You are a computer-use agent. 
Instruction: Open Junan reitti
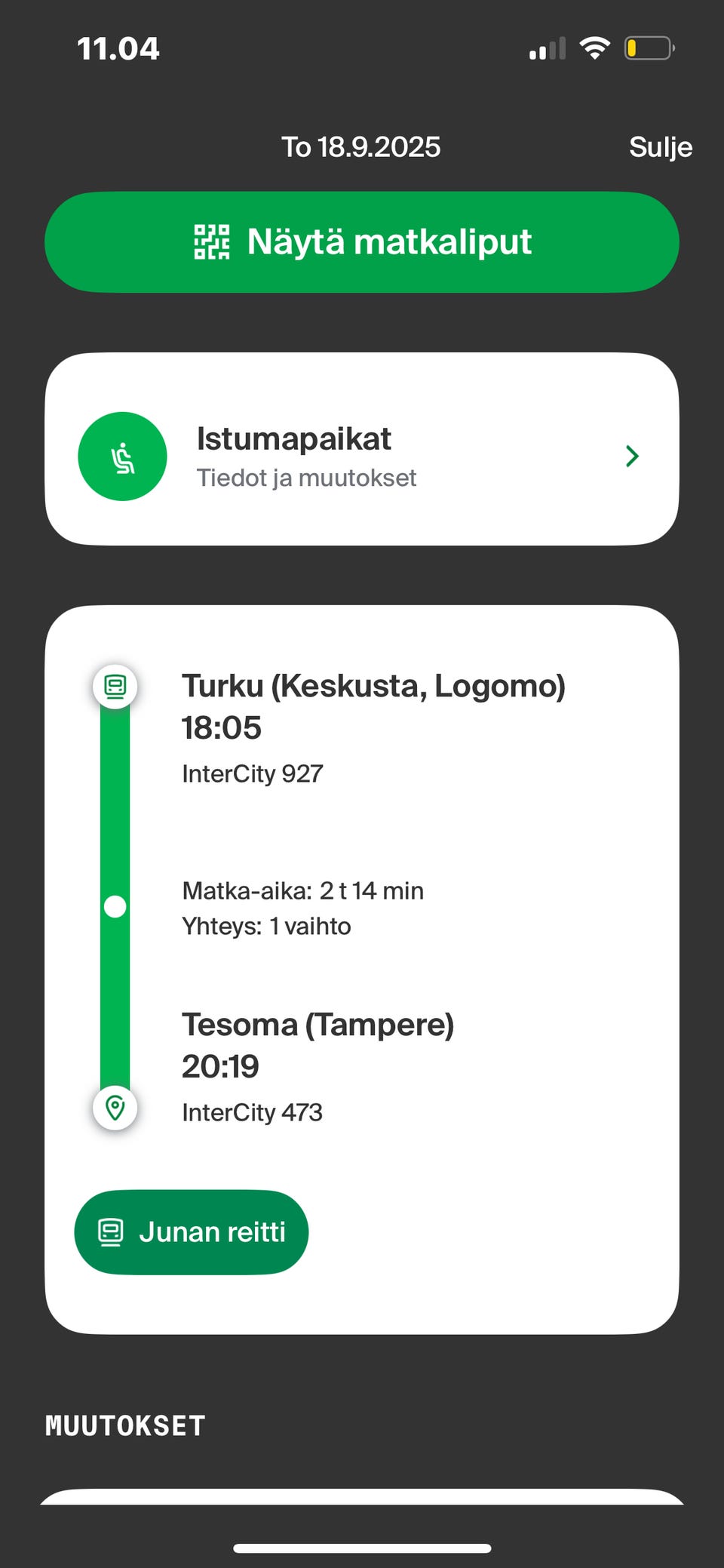click(190, 1231)
